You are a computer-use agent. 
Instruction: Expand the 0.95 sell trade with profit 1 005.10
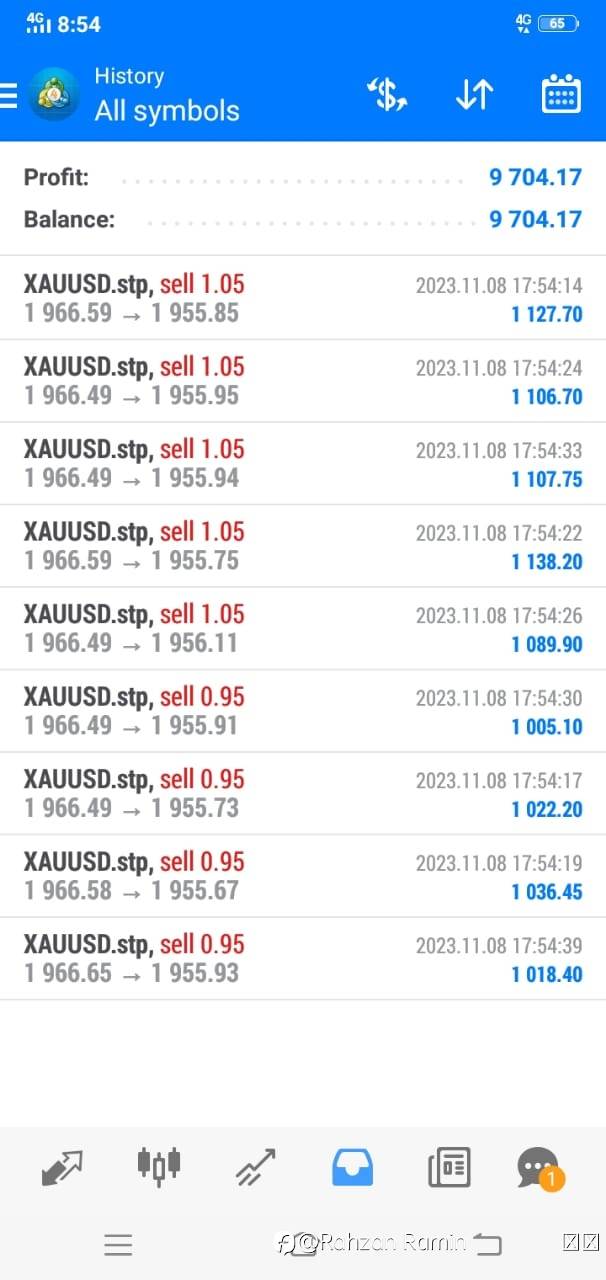(x=303, y=711)
